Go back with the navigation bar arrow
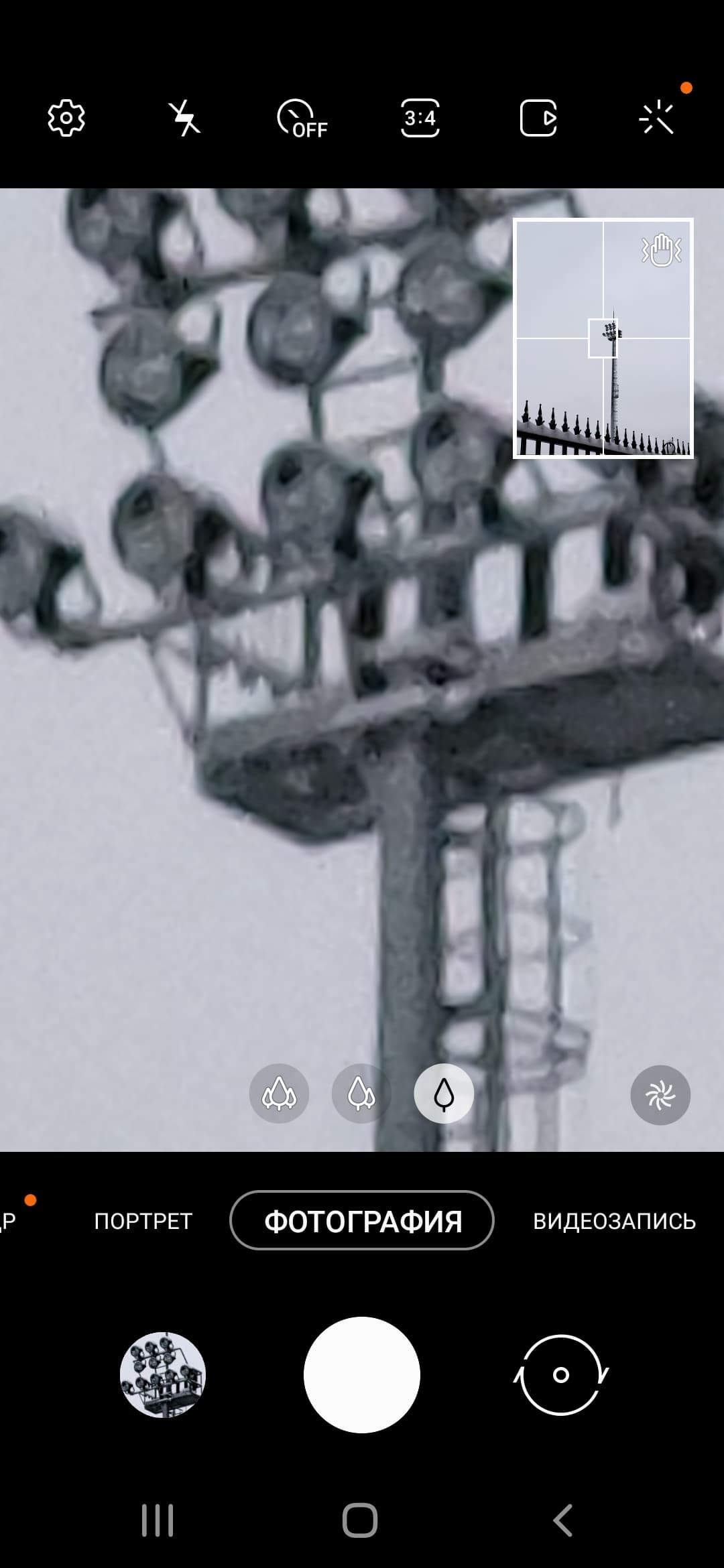 point(562,1520)
